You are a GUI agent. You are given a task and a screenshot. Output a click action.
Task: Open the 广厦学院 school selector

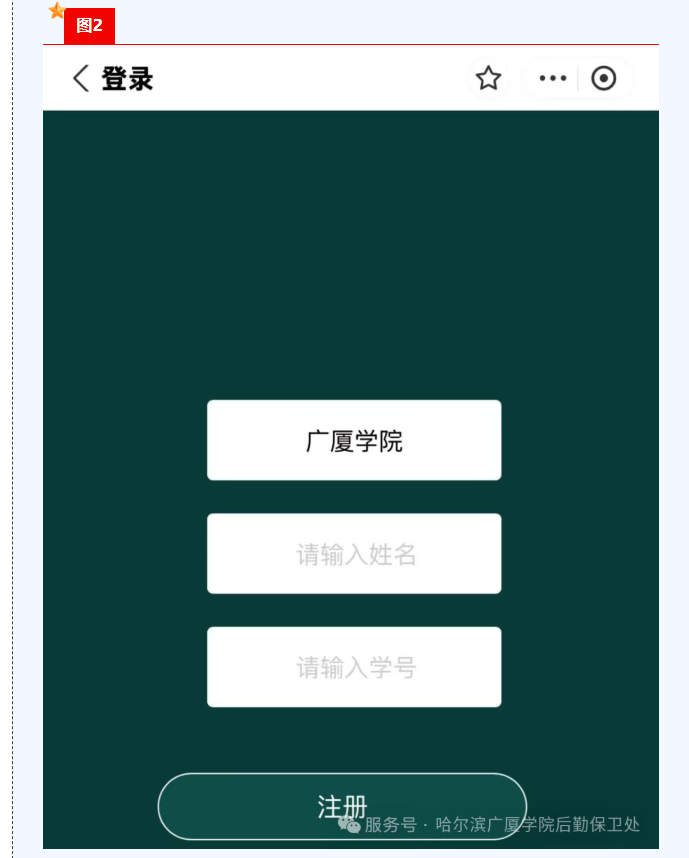click(354, 441)
